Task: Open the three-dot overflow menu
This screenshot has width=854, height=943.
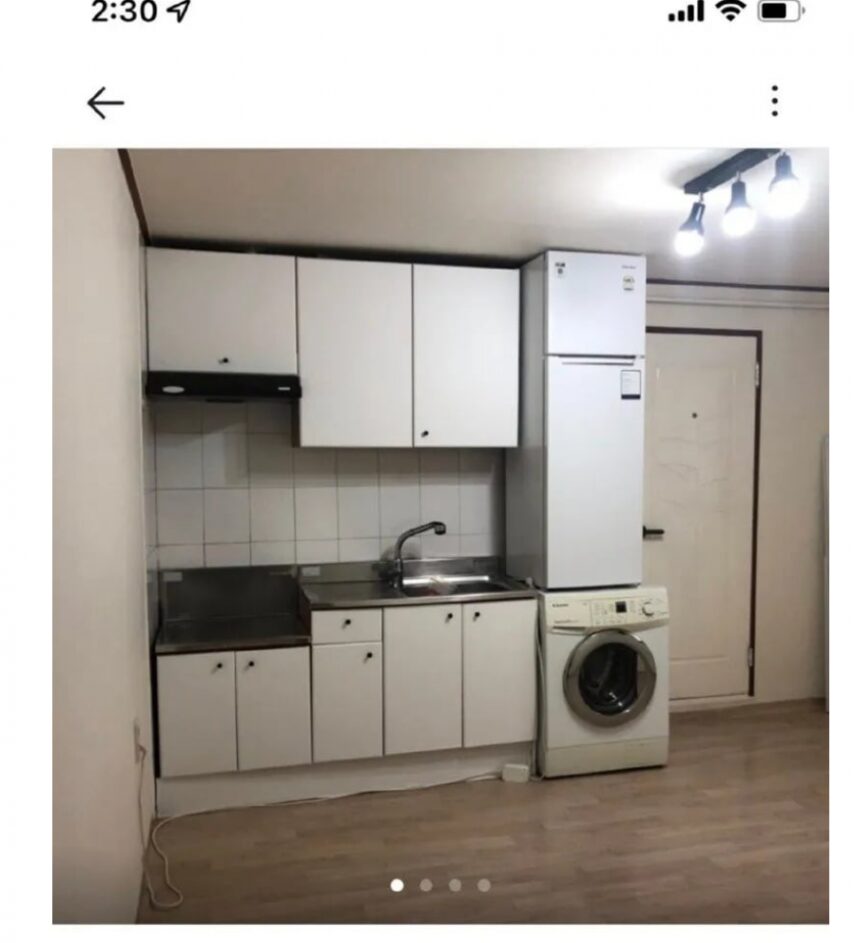Action: point(774,101)
